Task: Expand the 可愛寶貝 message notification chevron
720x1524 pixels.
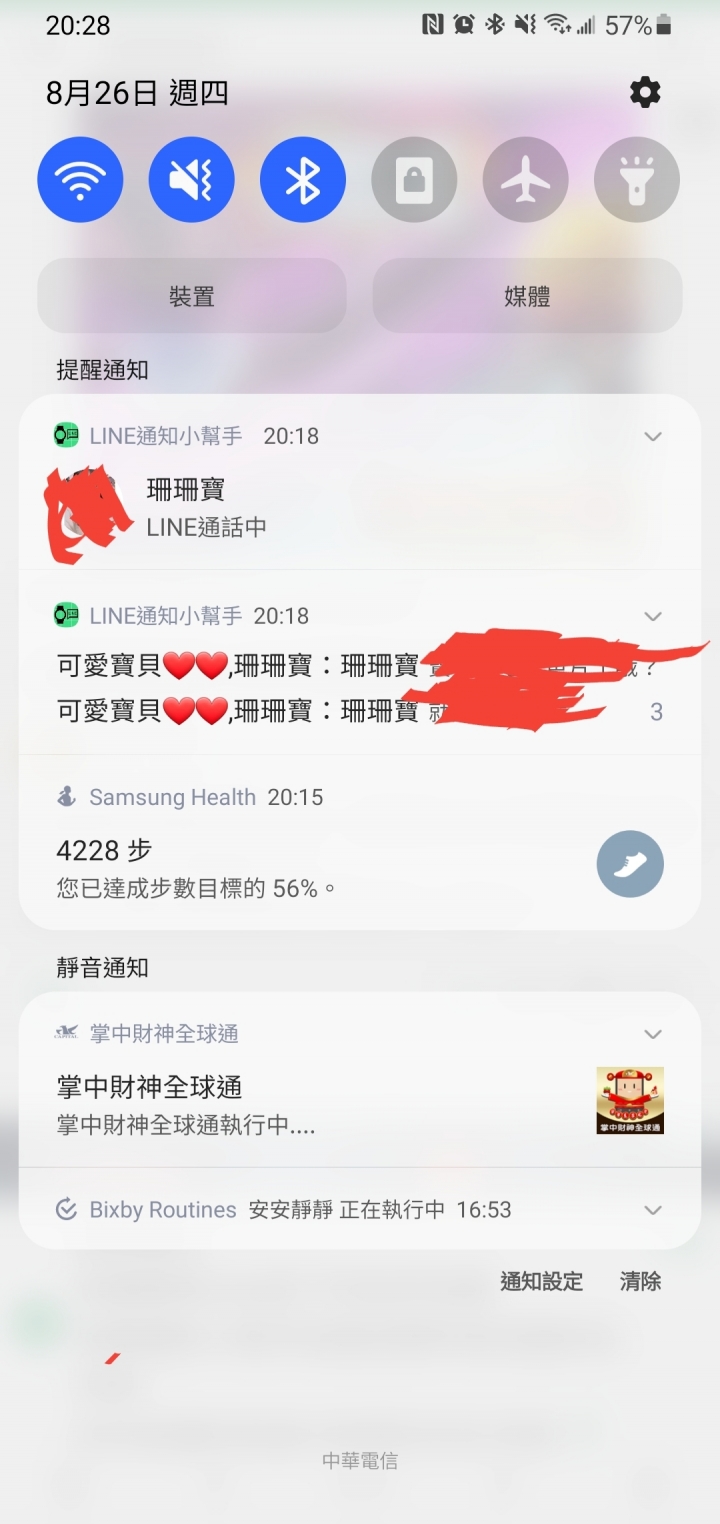Action: (x=653, y=616)
